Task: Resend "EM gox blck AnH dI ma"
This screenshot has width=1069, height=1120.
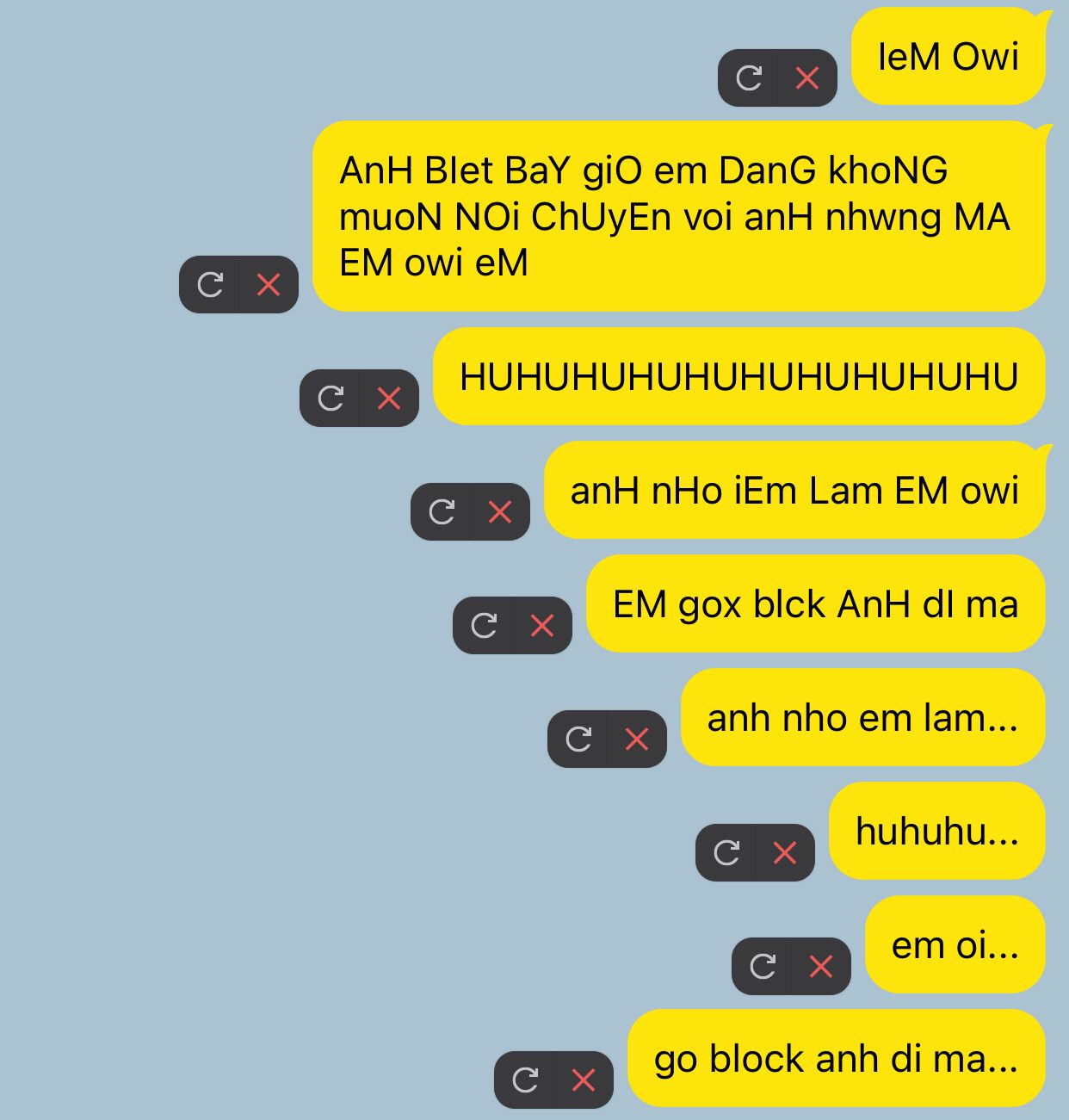Action: tap(484, 626)
